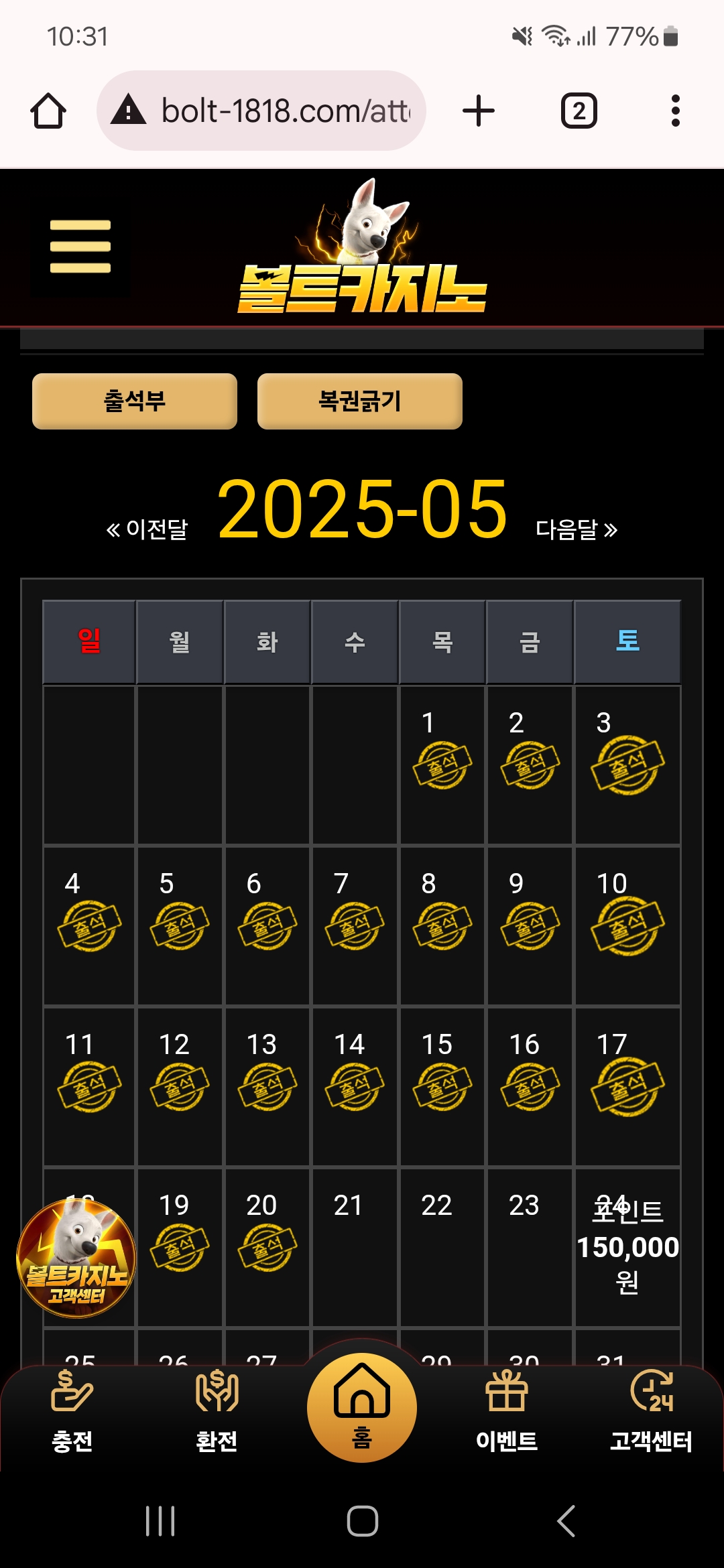724x1568 pixels.
Task: Tap the system back button
Action: pyautogui.click(x=566, y=1520)
